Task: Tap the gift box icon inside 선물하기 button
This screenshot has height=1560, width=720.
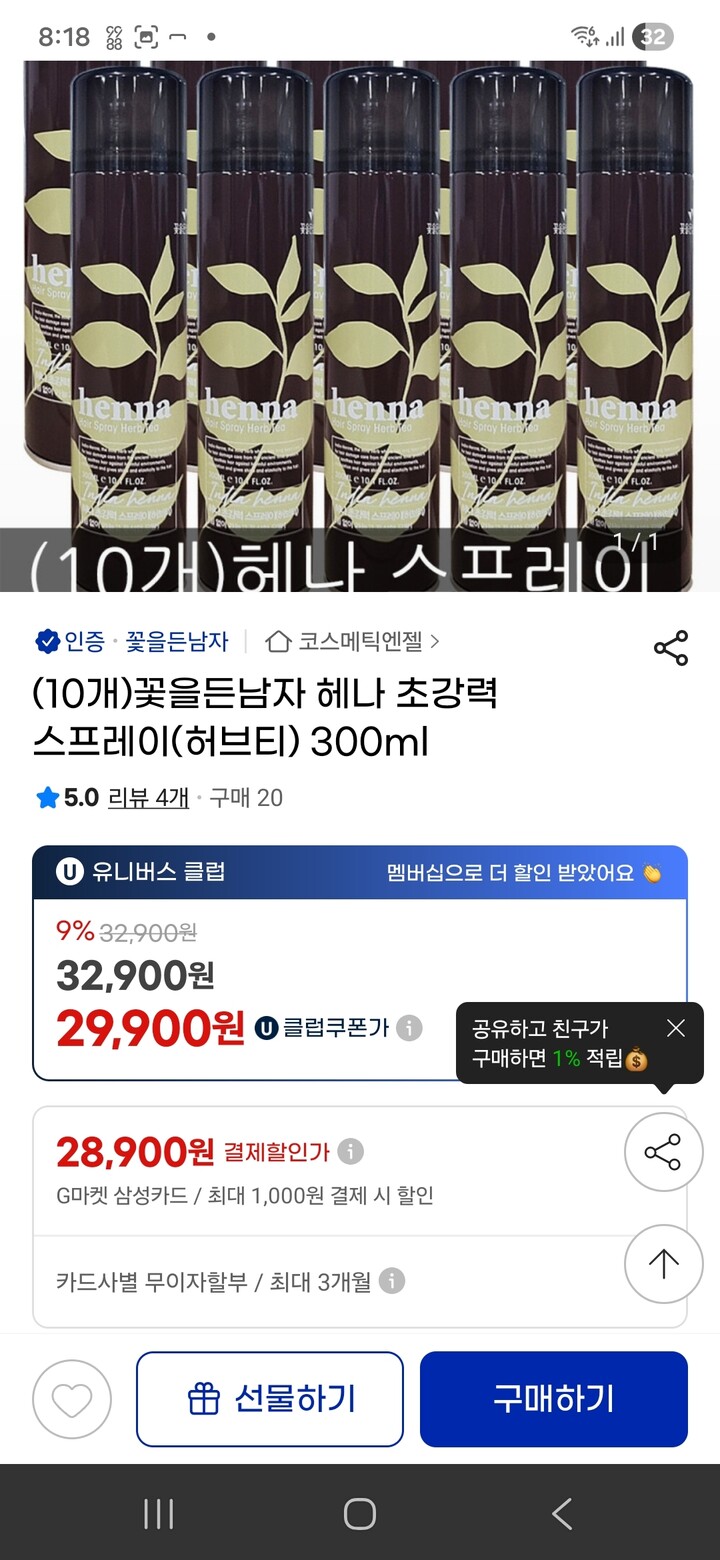Action: click(x=203, y=1398)
